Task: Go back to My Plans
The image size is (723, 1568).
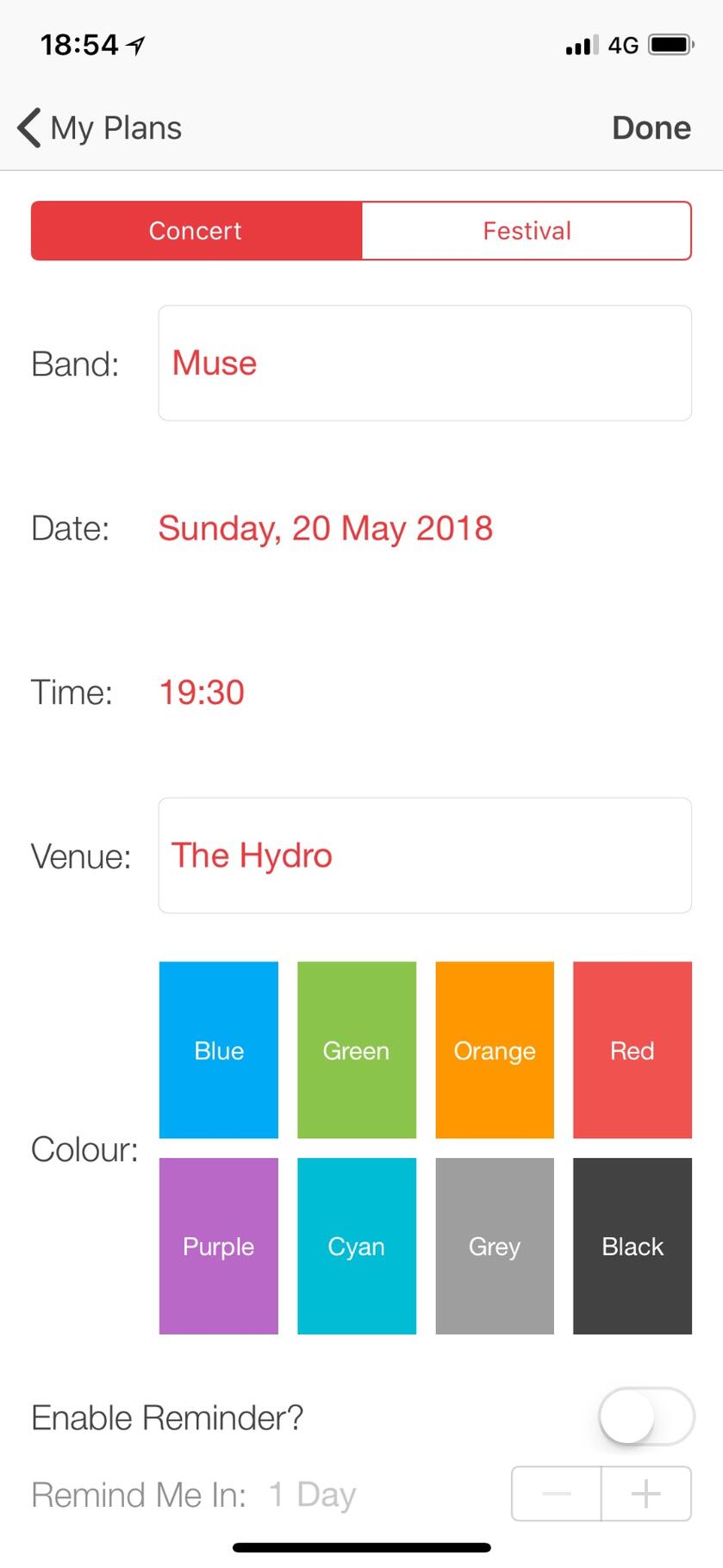Action: pos(99,128)
